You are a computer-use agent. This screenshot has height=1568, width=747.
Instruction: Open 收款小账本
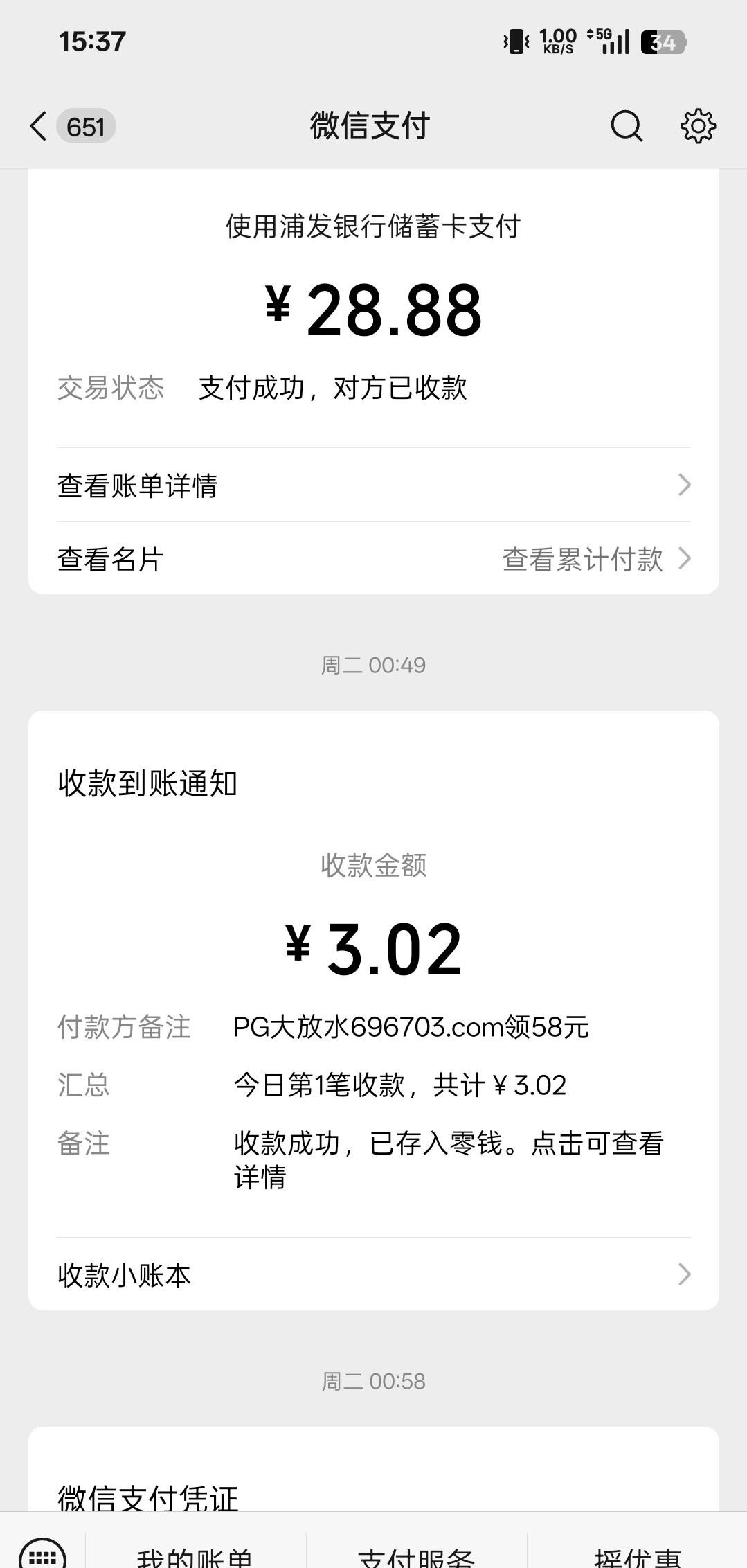pos(373,1274)
